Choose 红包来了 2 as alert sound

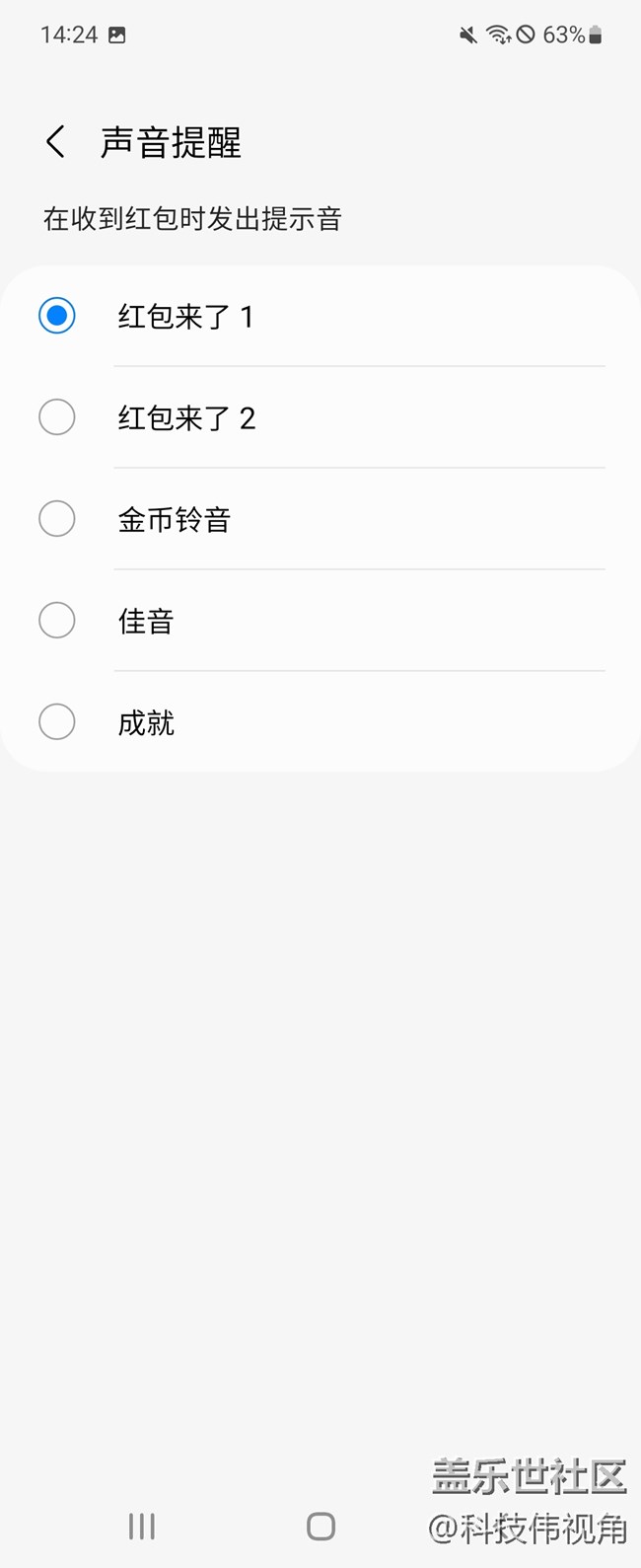(x=57, y=417)
